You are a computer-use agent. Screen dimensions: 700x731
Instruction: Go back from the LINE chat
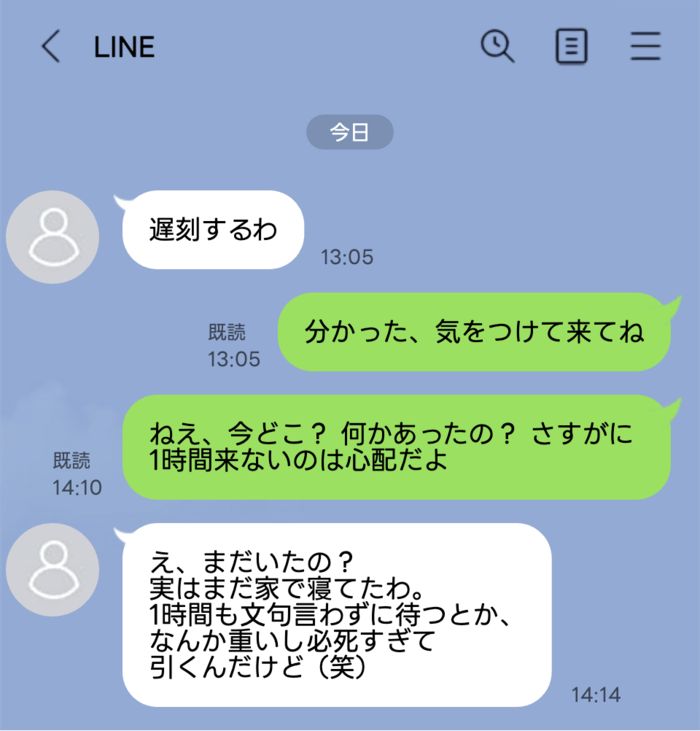(51, 47)
